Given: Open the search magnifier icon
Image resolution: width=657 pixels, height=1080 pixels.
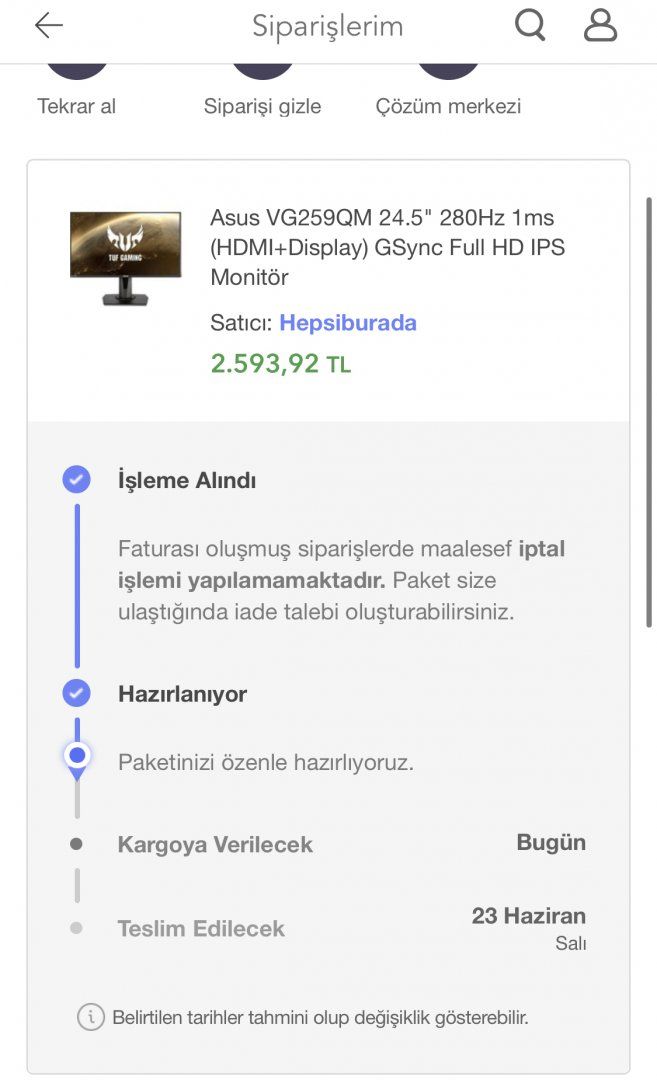Looking at the screenshot, I should [530, 25].
